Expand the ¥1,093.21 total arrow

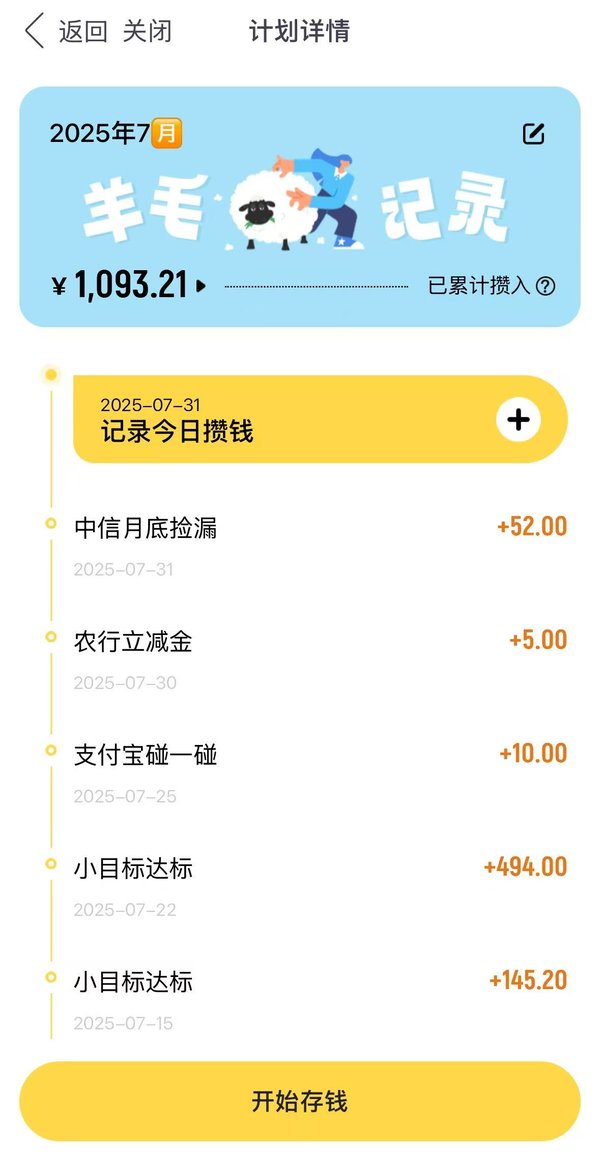pos(201,286)
